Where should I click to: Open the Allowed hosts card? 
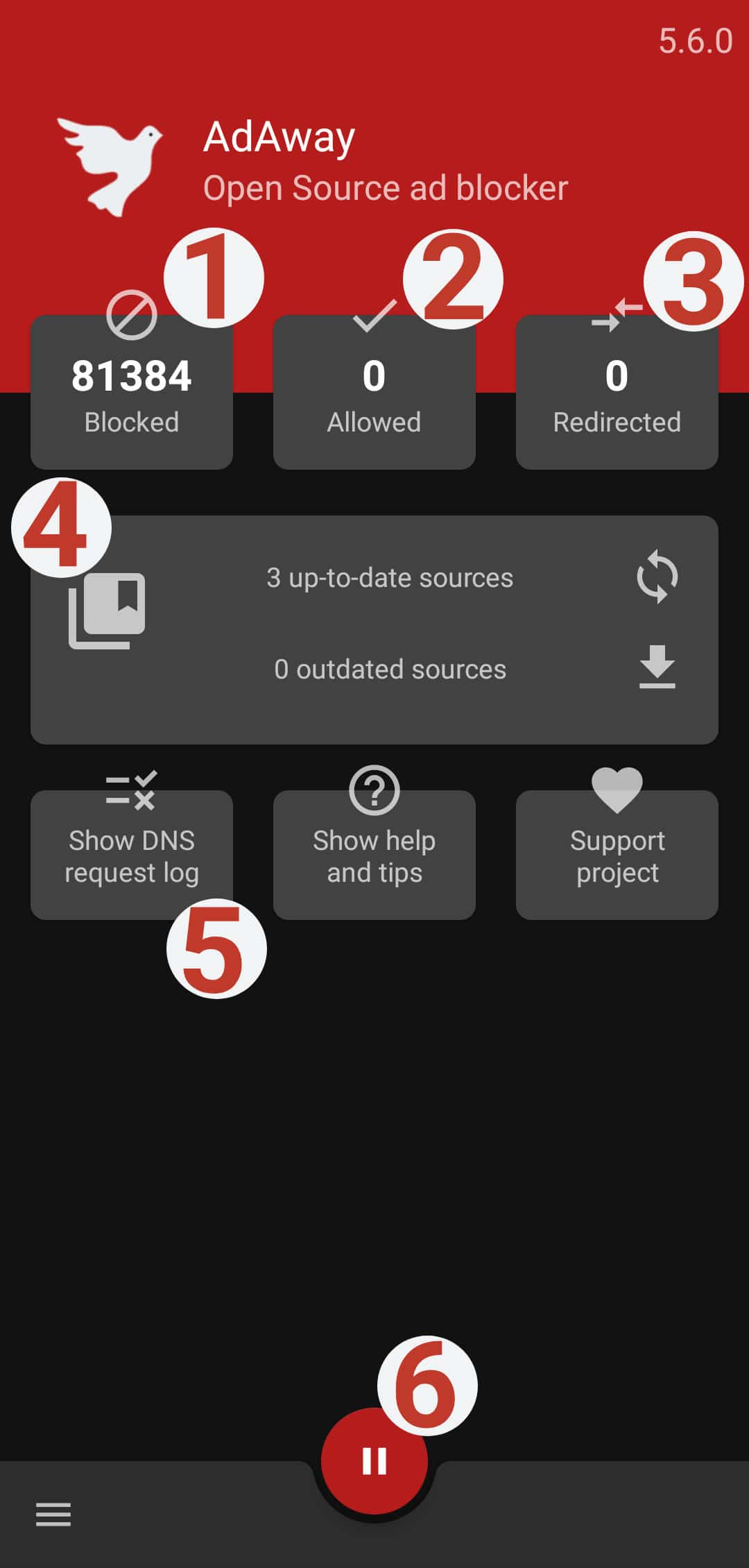point(374,395)
